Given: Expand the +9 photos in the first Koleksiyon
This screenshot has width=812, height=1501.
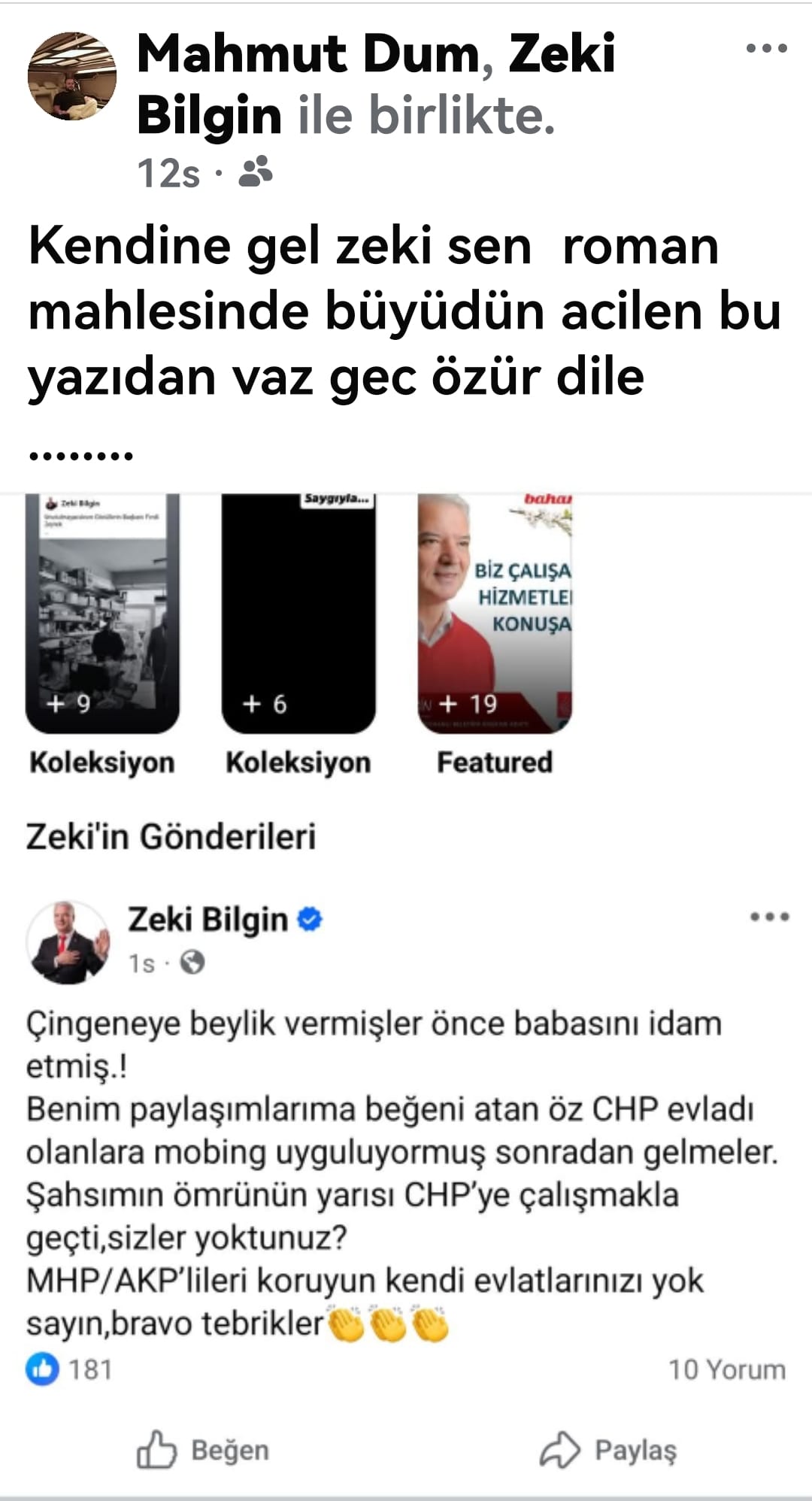Looking at the screenshot, I should (x=68, y=704).
